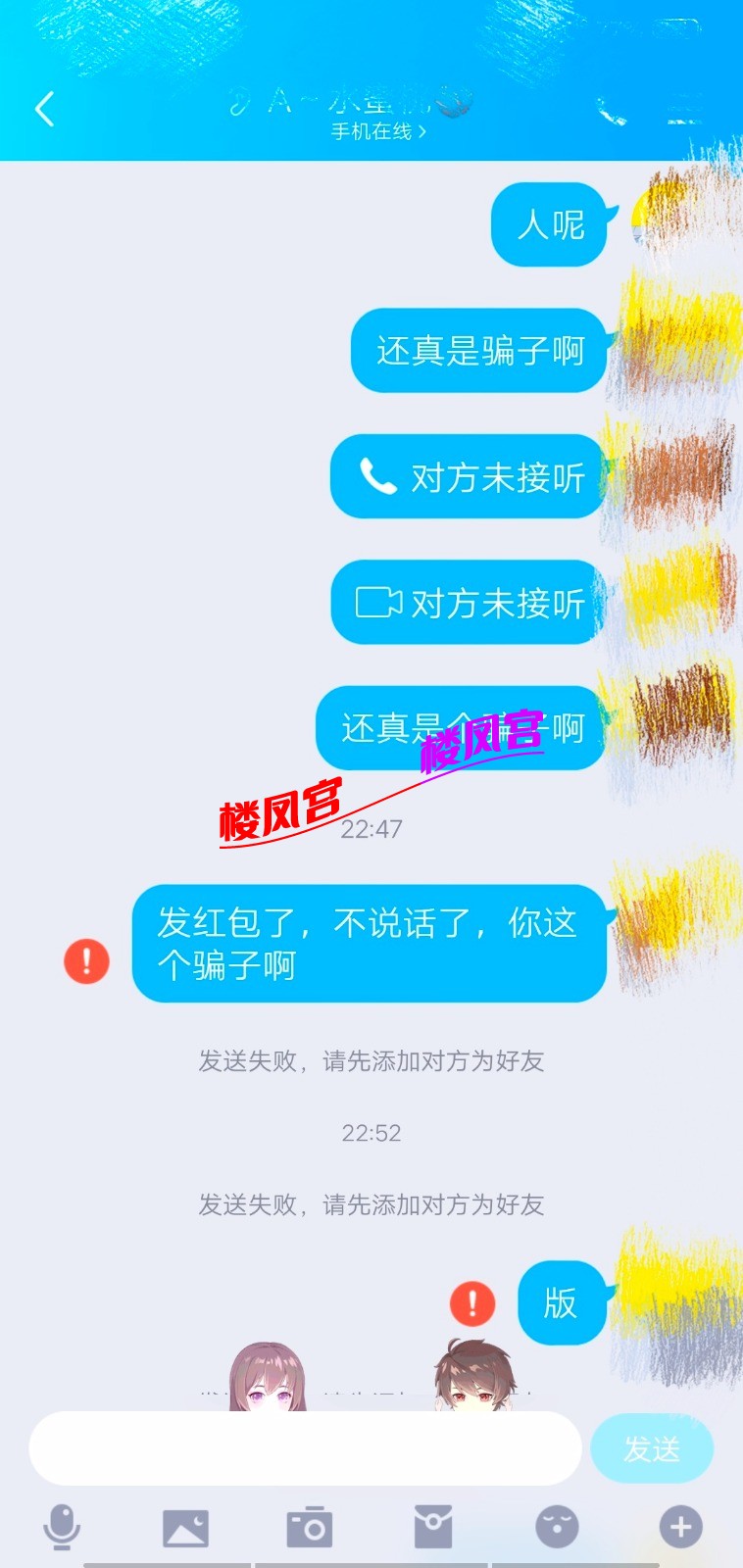
Task: Open the photo gallery picker
Action: point(185,1527)
